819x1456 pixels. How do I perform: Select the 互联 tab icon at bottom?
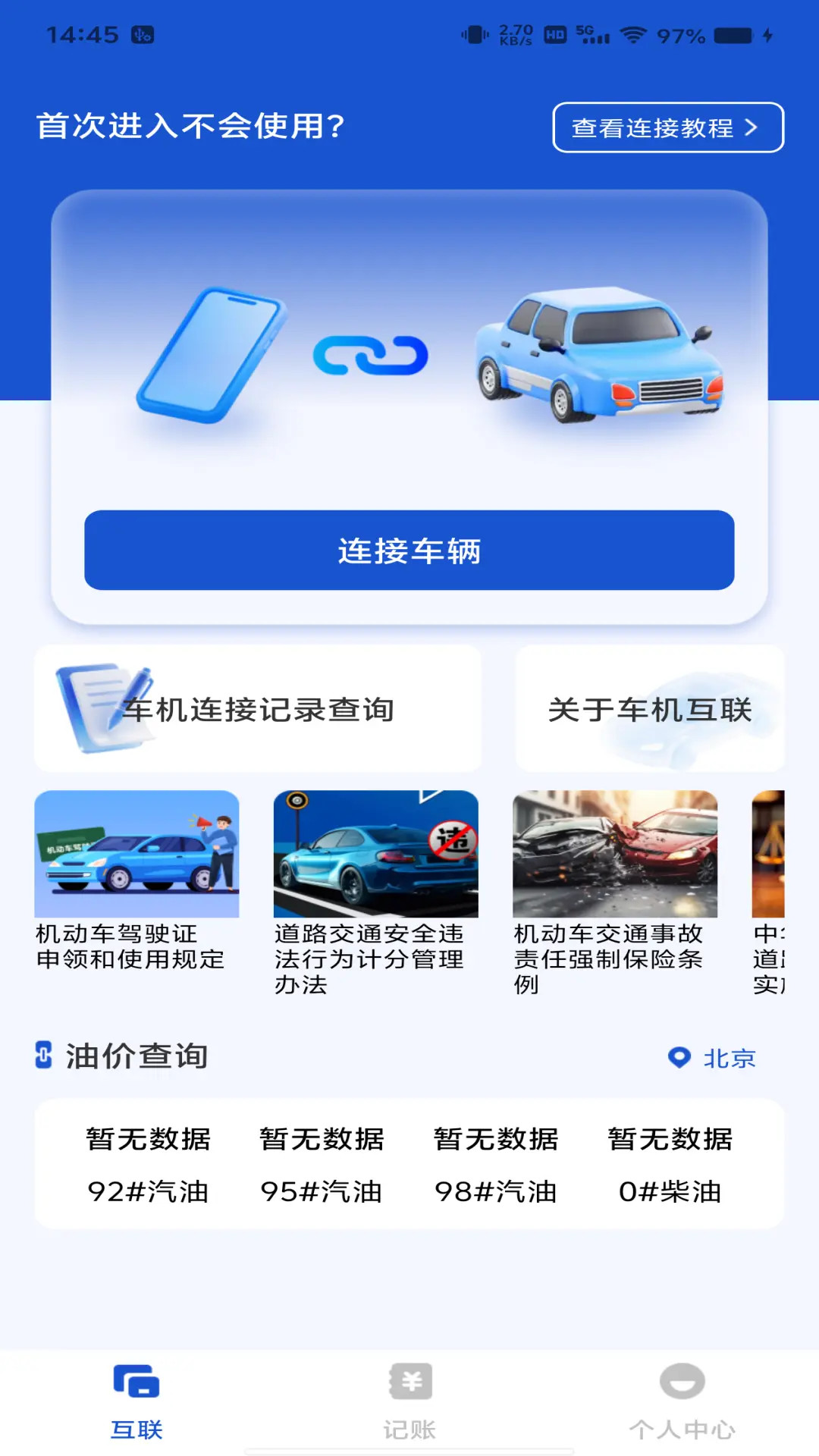[x=136, y=1382]
